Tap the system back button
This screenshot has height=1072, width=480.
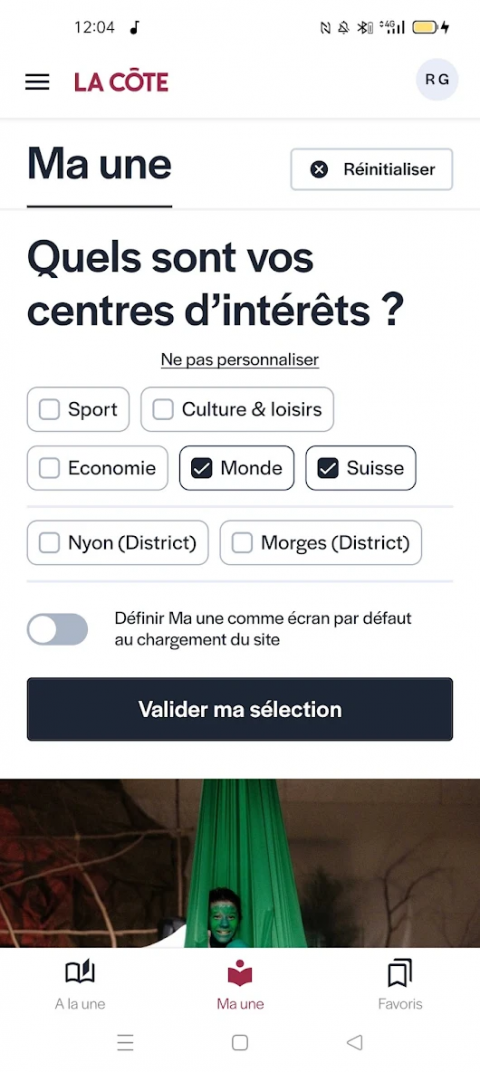tap(354, 1043)
